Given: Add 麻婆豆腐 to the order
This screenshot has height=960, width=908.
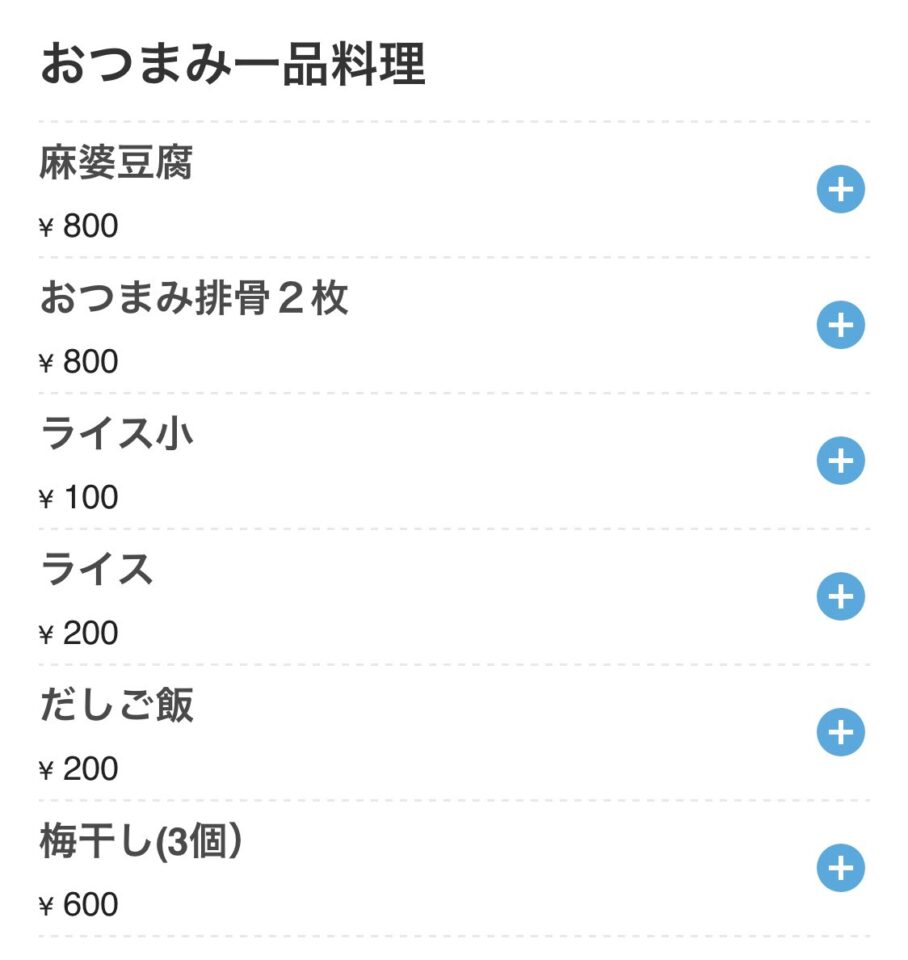Looking at the screenshot, I should 840,190.
